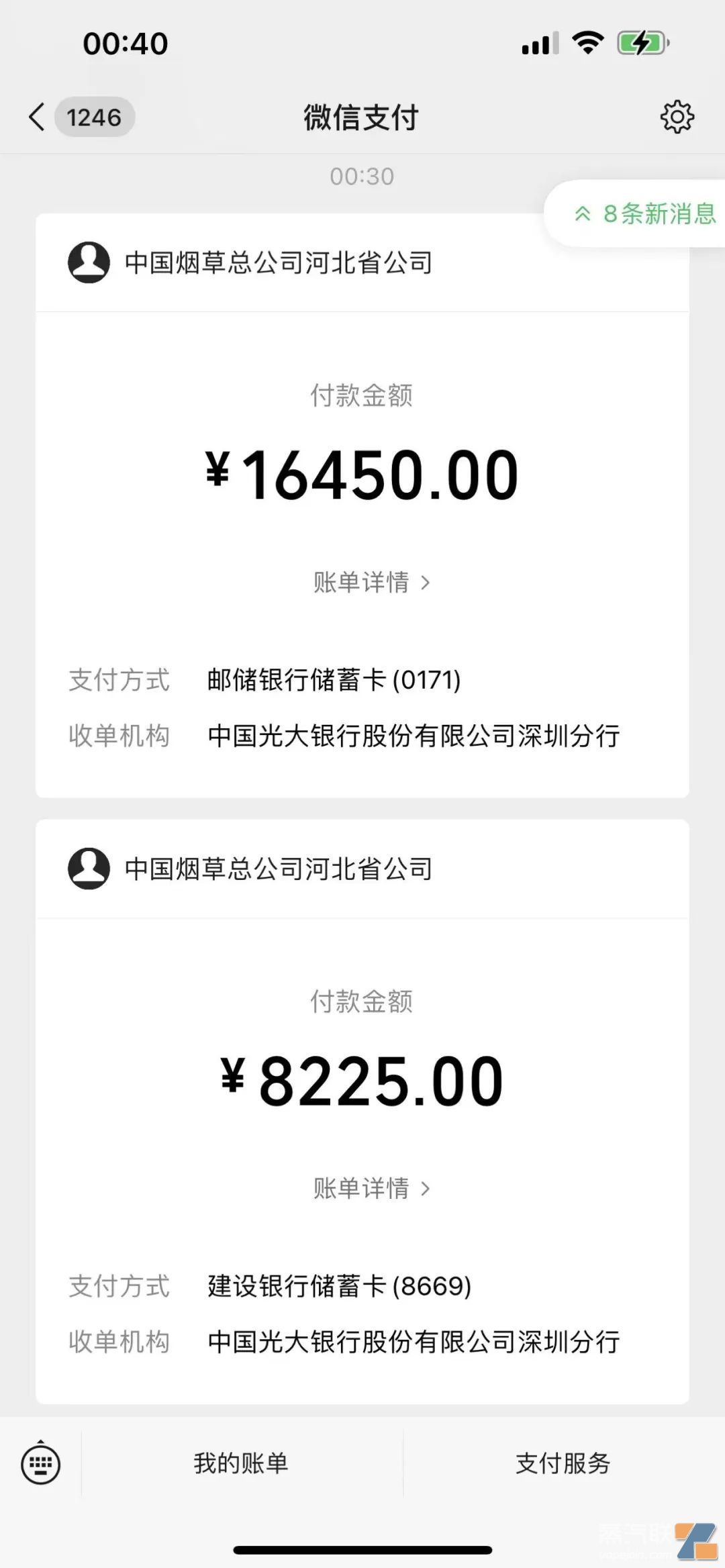This screenshot has height=1568, width=725.
Task: View the ¥8225.00 payment card
Action: 362,1081
